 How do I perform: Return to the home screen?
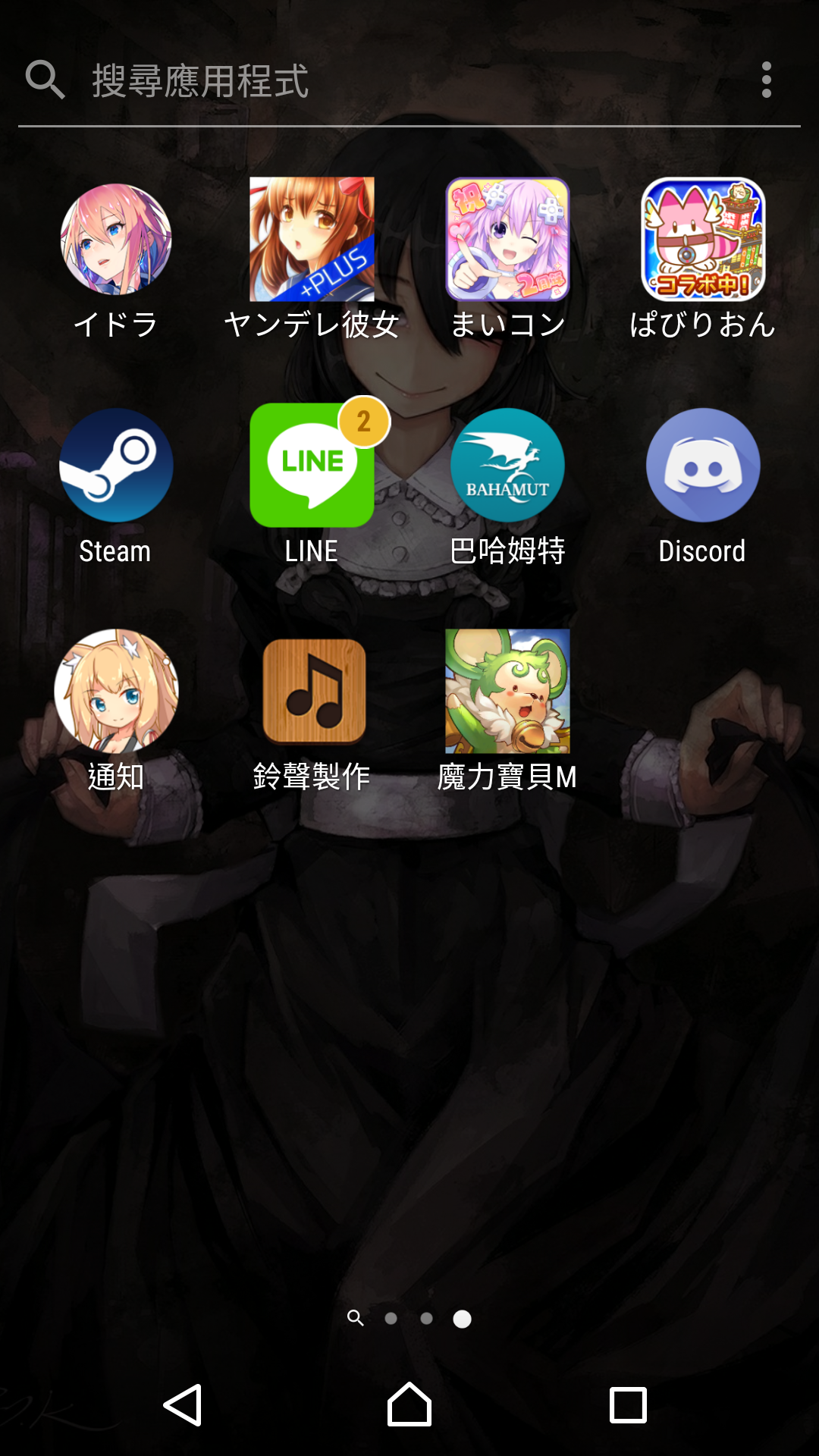(409, 1404)
